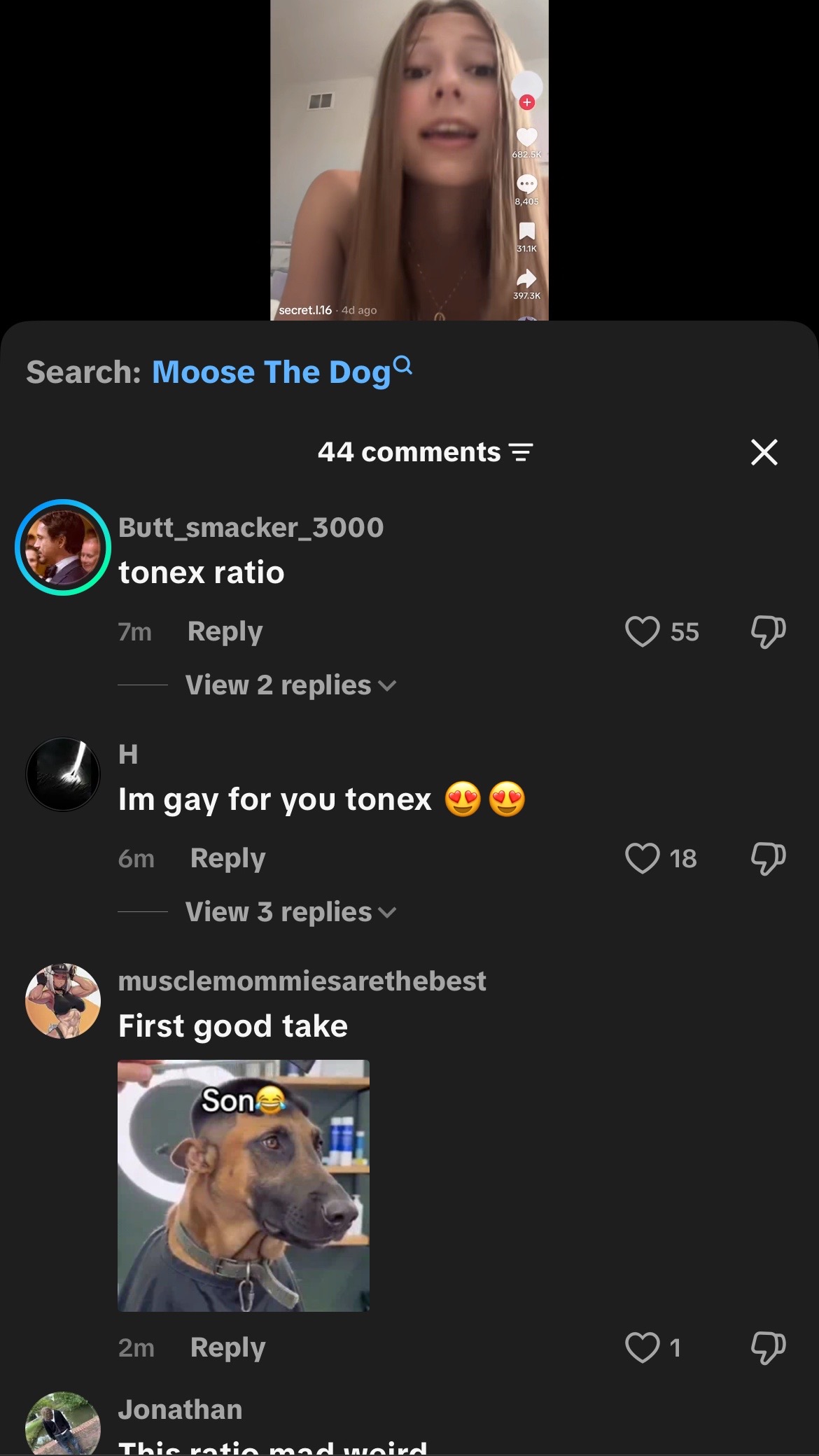
Task: Reply to Butt_smacker_3000's comment
Action: pyautogui.click(x=225, y=631)
